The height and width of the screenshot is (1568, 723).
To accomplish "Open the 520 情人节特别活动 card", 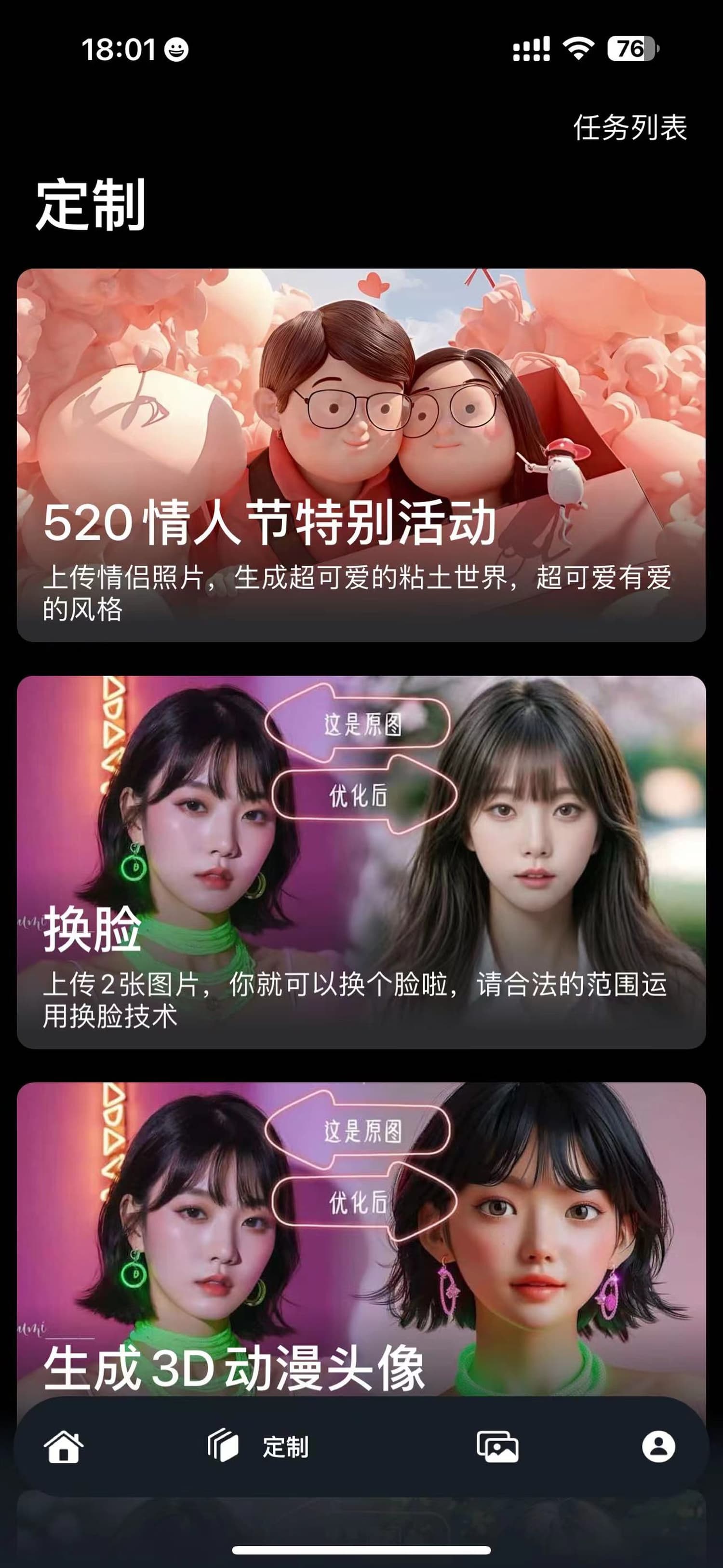I will click(361, 455).
